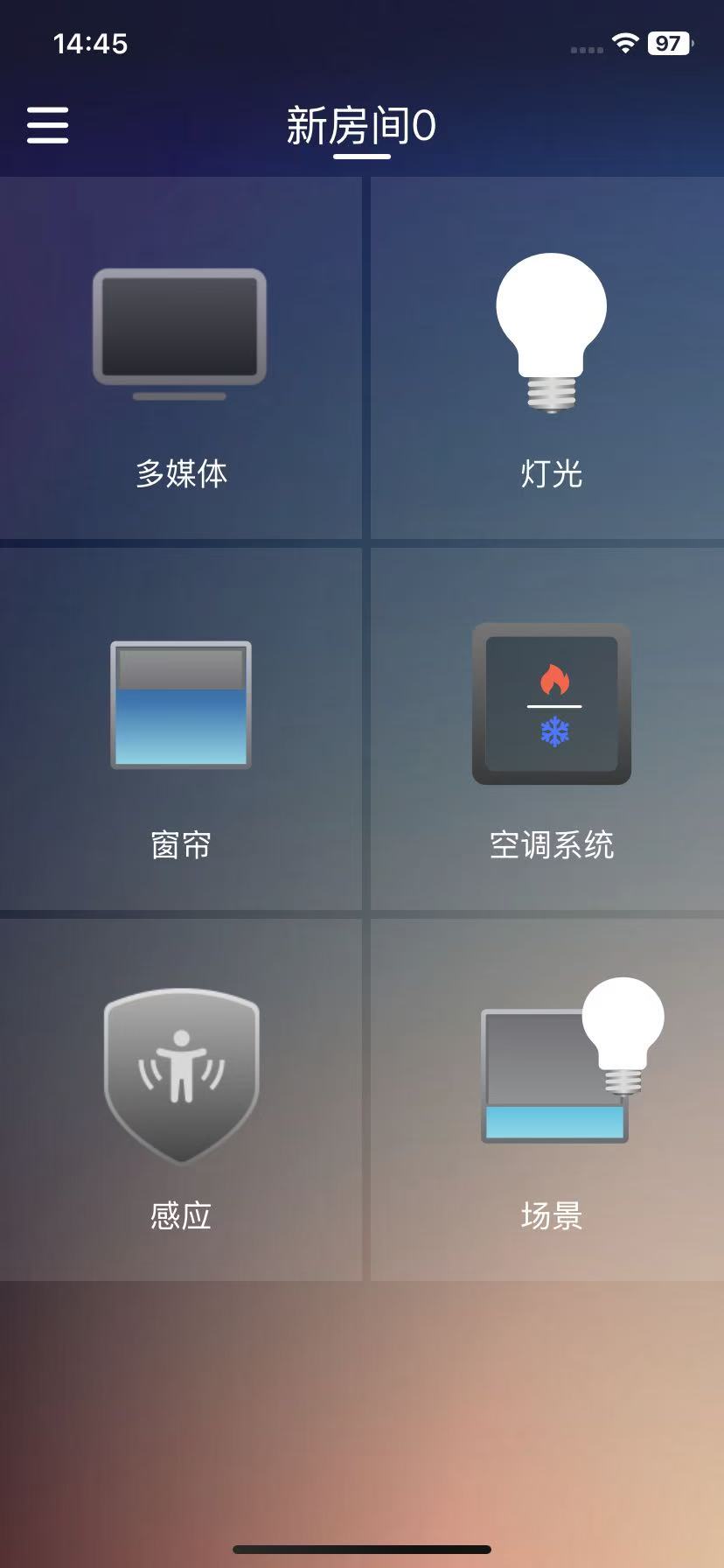Open the 空调系统 tile

547,729
